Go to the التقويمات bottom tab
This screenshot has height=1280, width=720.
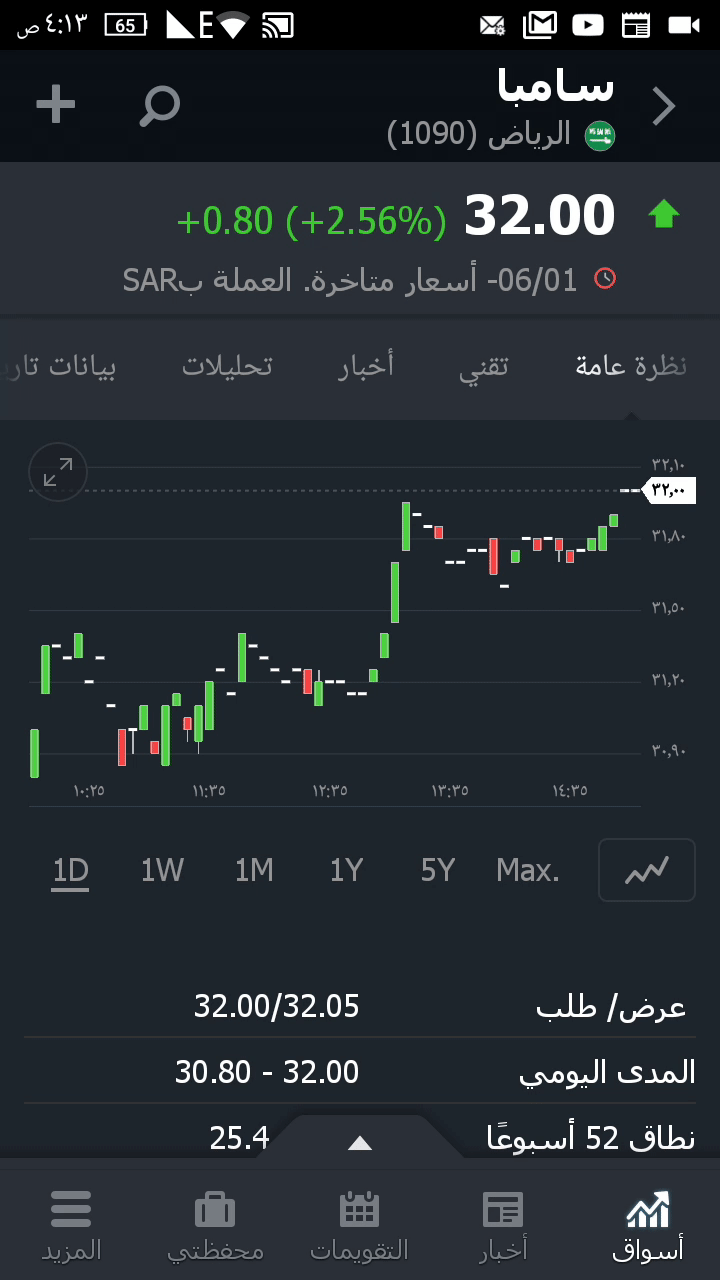click(x=360, y=1225)
